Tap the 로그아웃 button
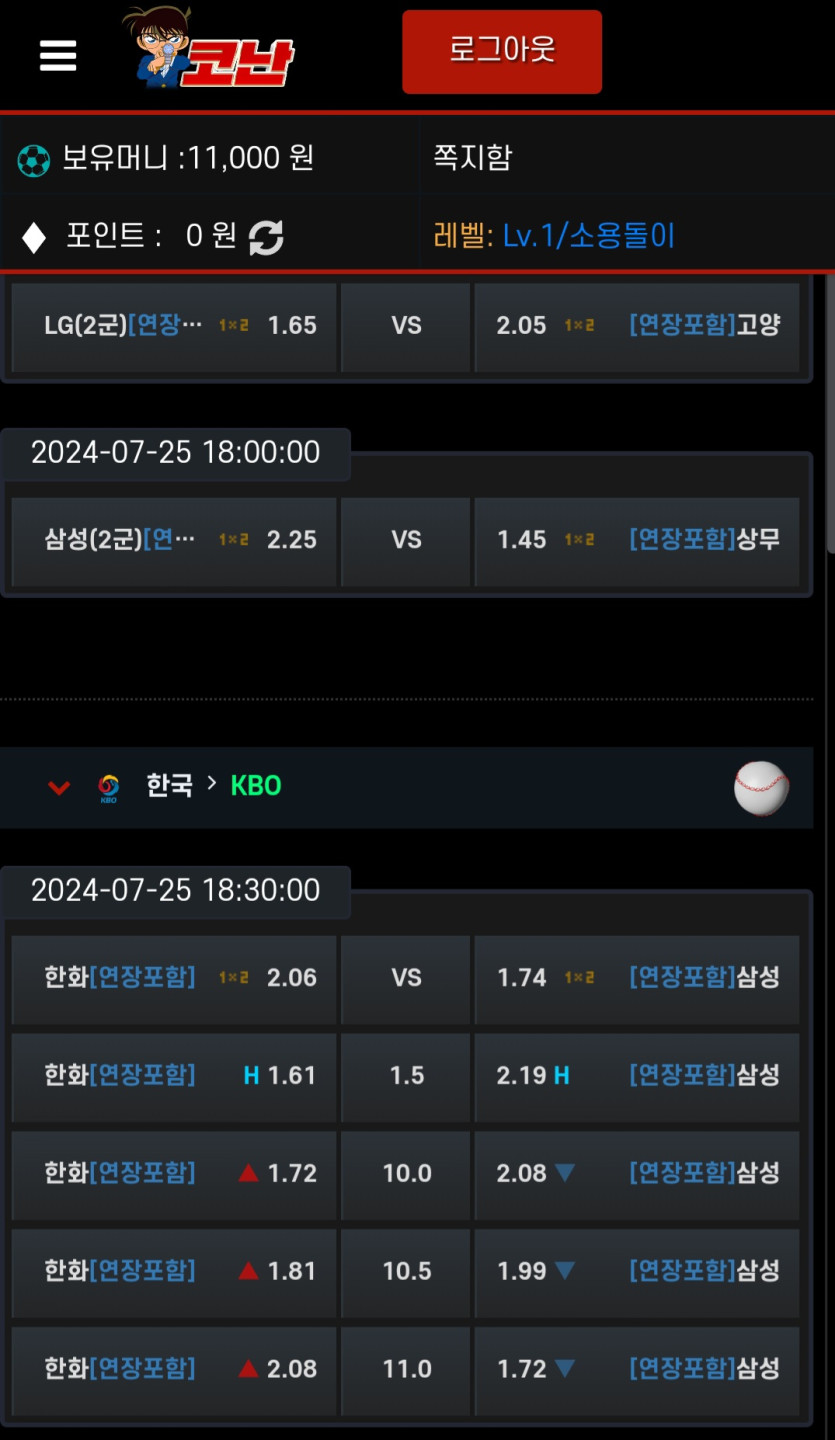The image size is (835, 1440). click(x=502, y=52)
